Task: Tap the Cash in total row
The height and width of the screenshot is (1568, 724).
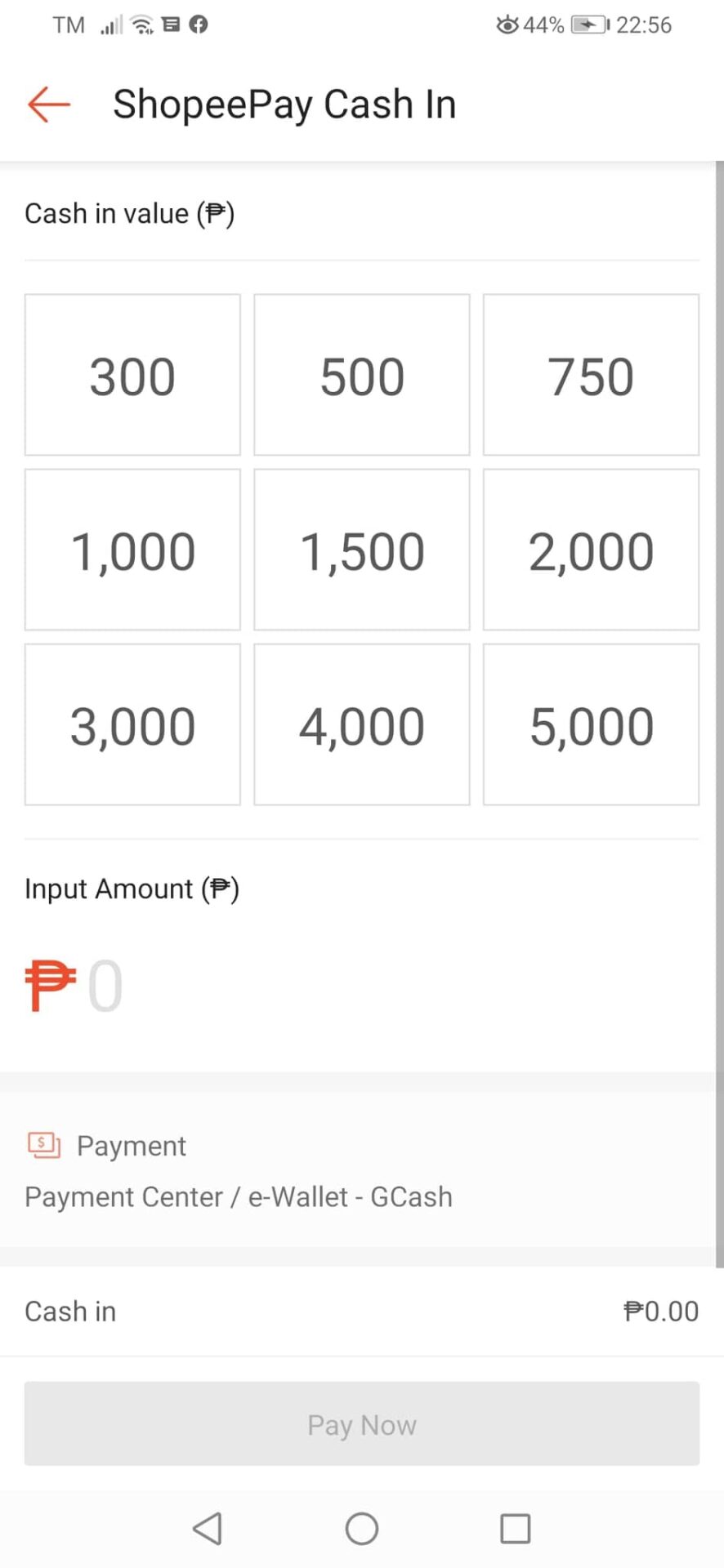Action: point(362,1310)
